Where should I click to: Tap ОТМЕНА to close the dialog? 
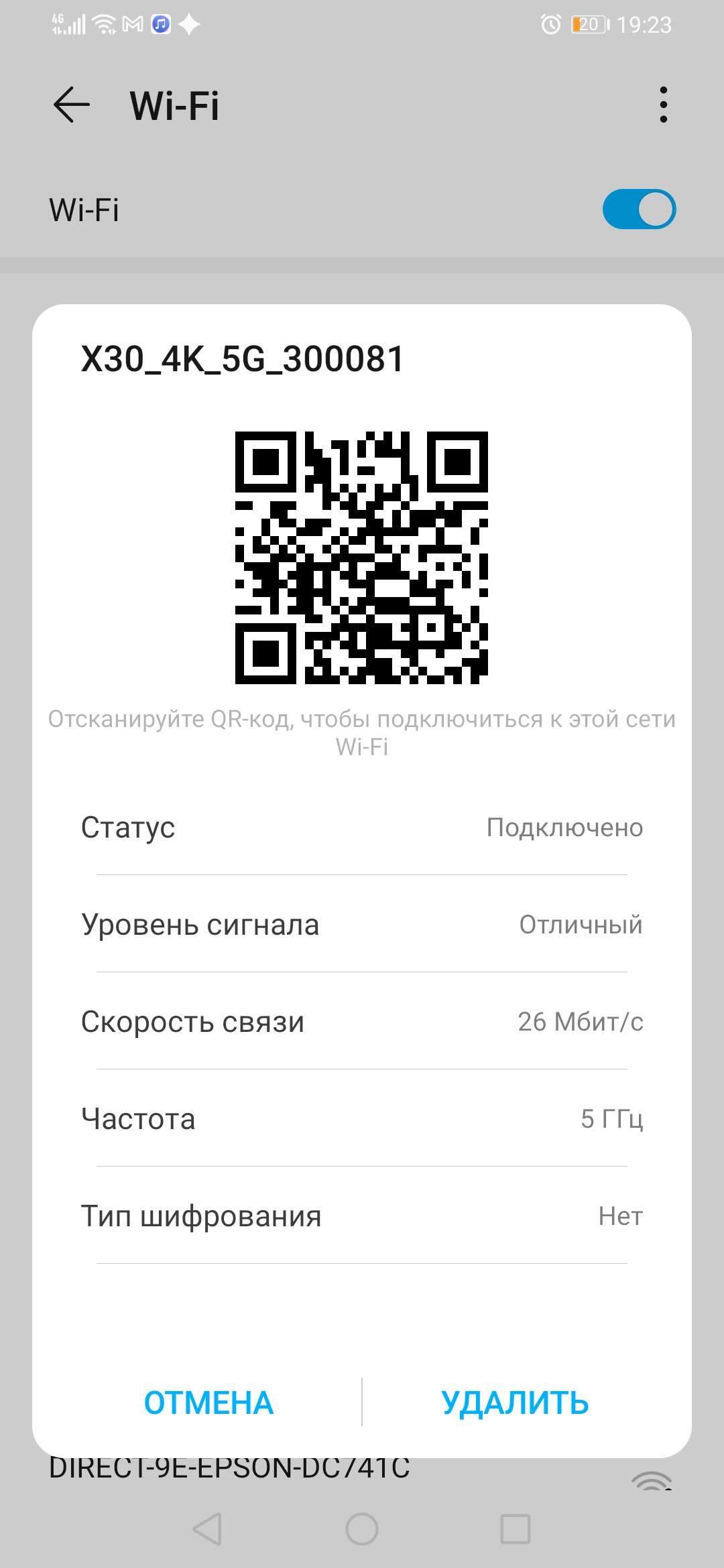[x=208, y=1403]
